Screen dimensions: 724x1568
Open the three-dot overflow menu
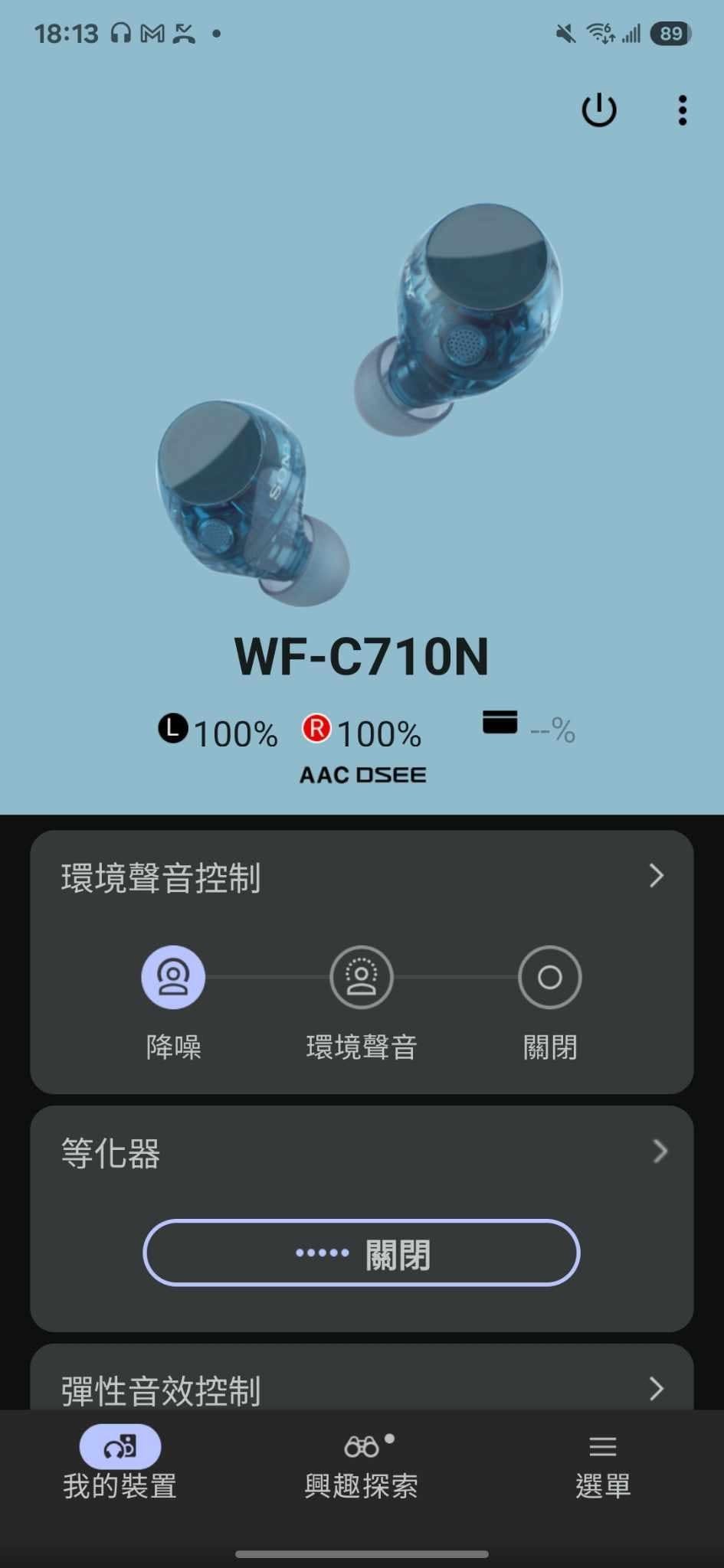pos(682,110)
